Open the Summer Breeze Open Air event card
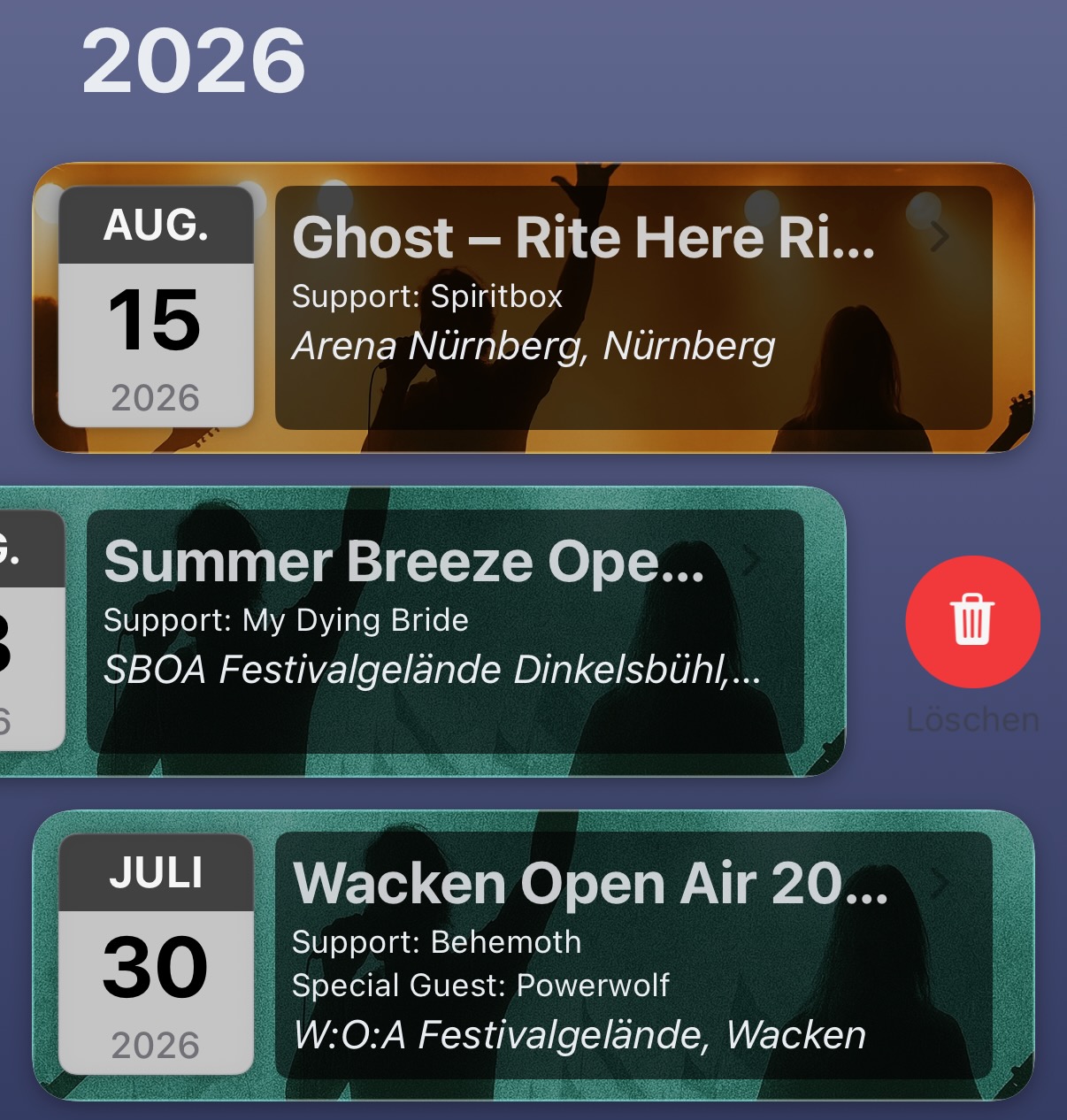Screen dimensions: 1067x1120 tap(422, 632)
